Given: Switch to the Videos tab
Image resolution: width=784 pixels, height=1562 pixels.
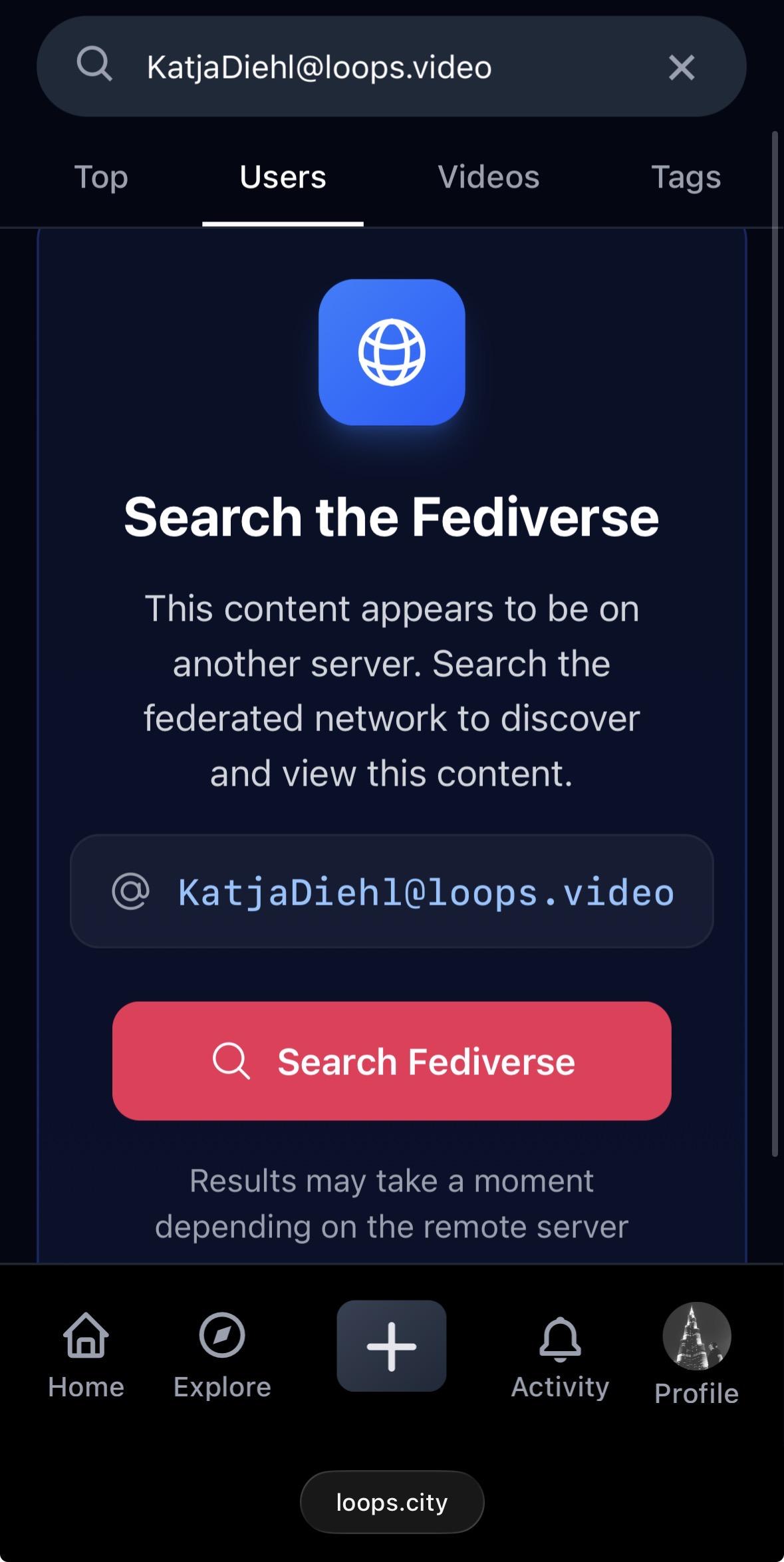Looking at the screenshot, I should [488, 177].
